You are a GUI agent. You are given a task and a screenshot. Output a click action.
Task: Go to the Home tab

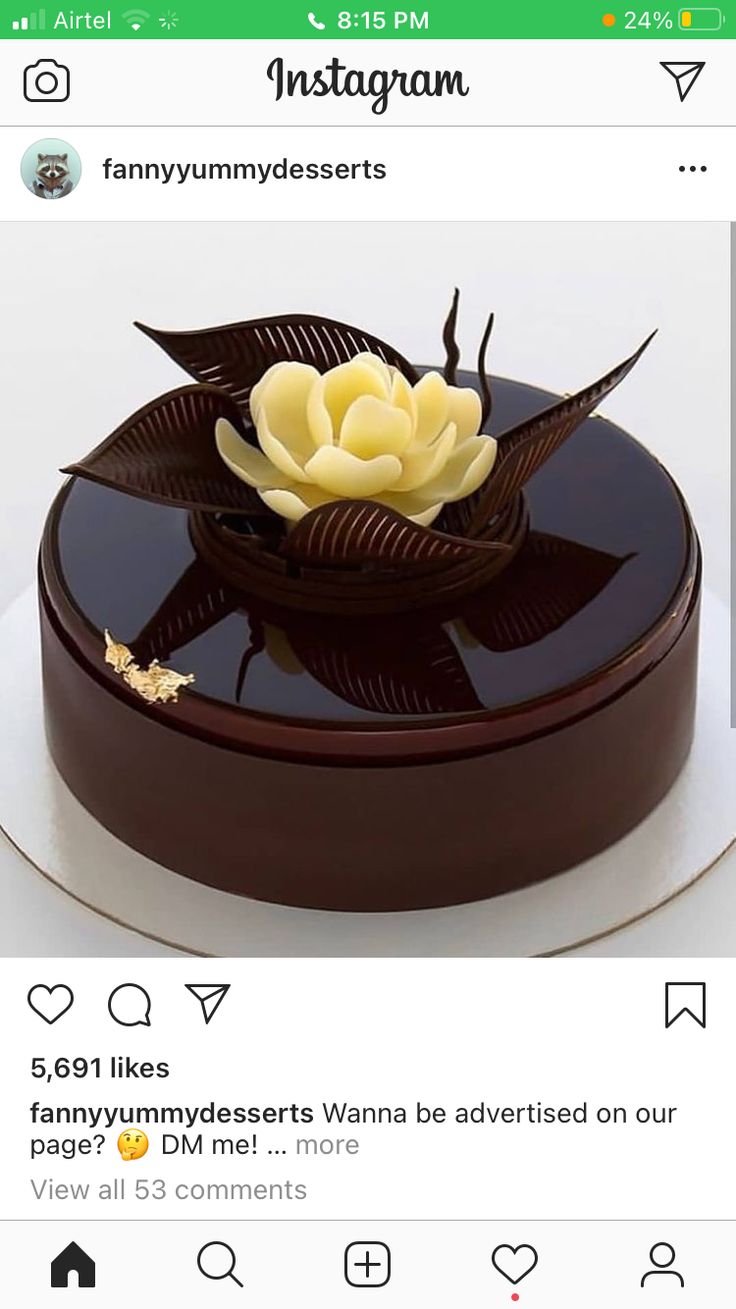click(73, 1264)
